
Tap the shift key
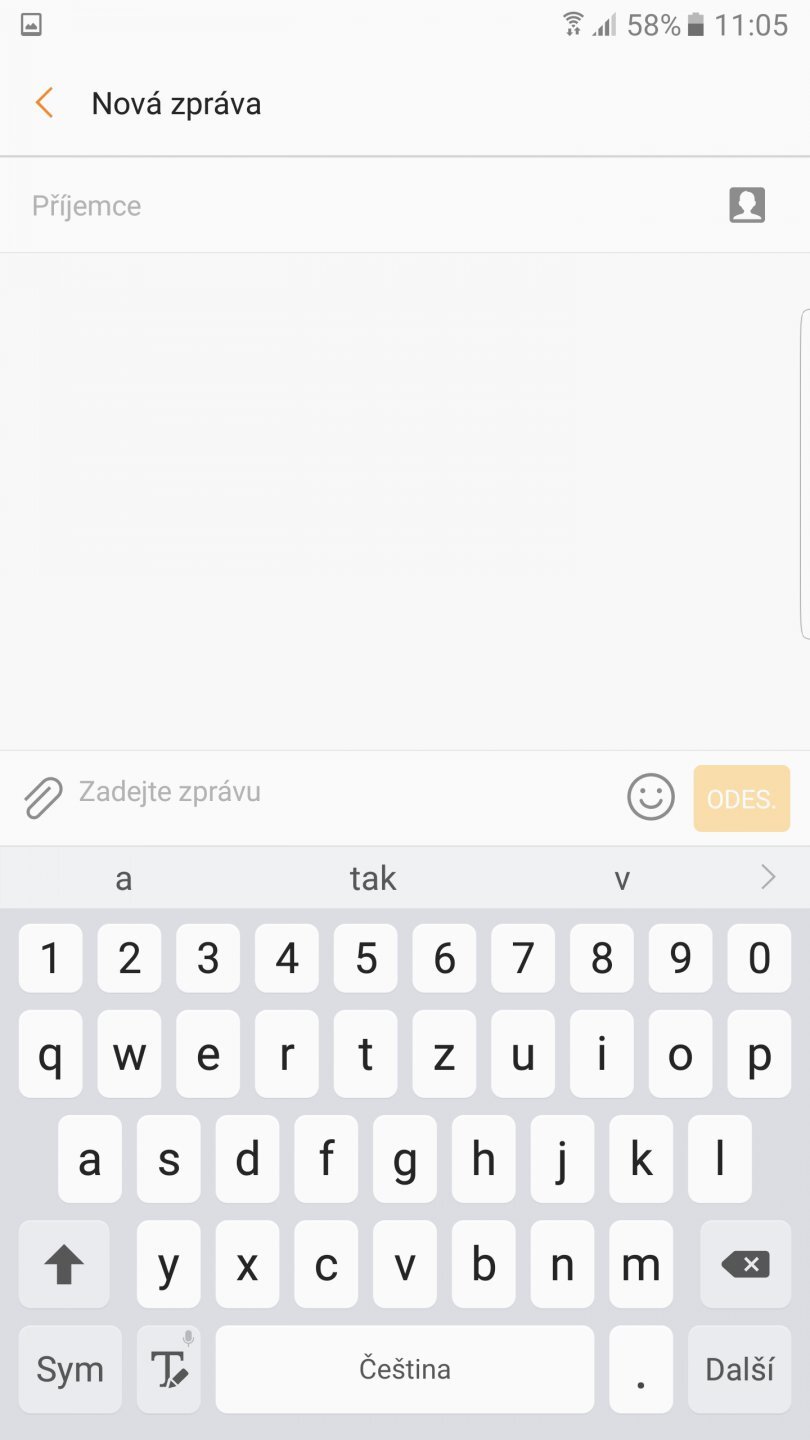pos(64,1265)
